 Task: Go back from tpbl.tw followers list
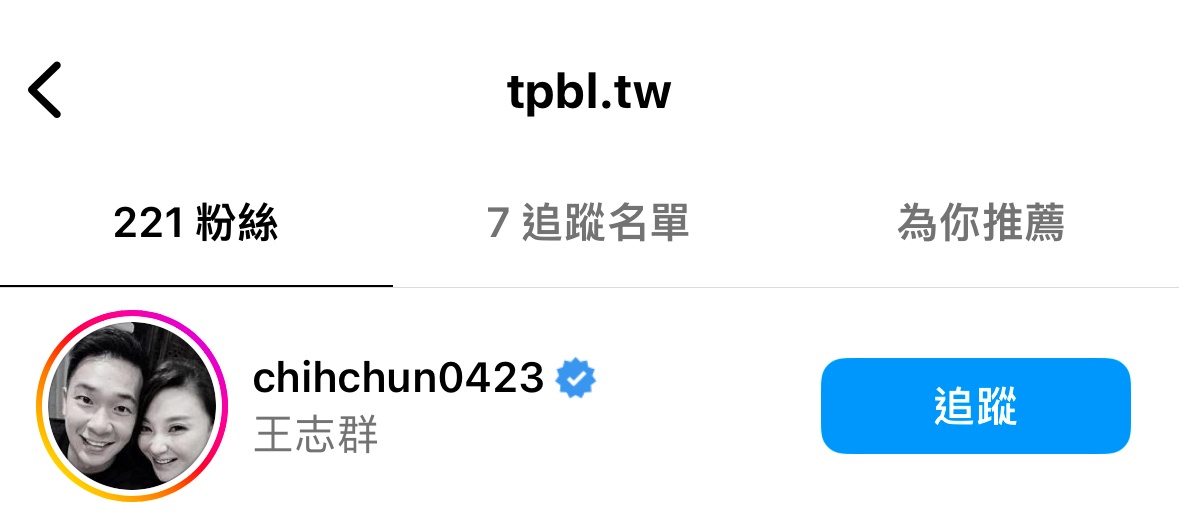coord(45,91)
